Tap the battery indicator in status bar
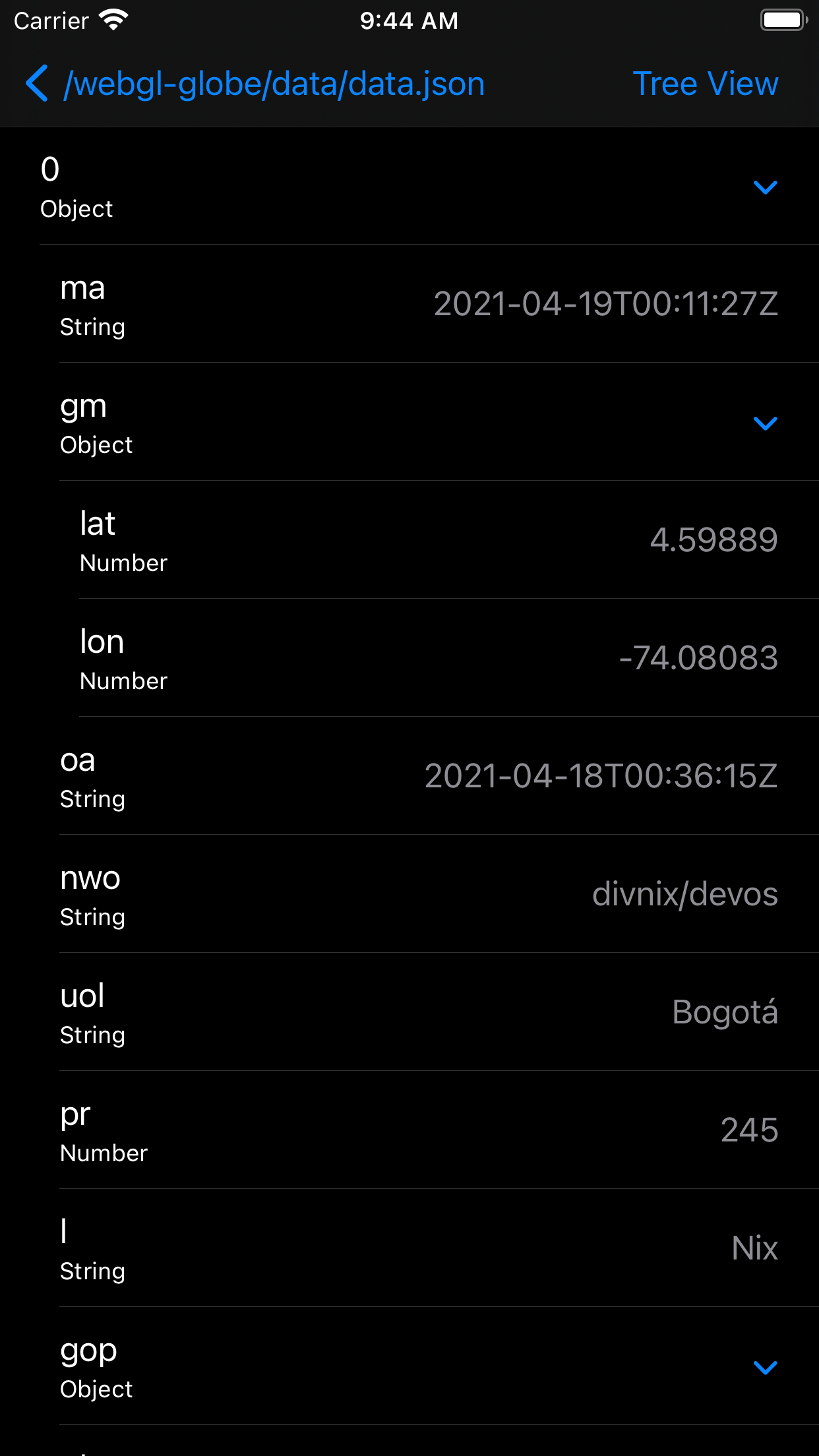Image resolution: width=819 pixels, height=1456 pixels. point(782,20)
